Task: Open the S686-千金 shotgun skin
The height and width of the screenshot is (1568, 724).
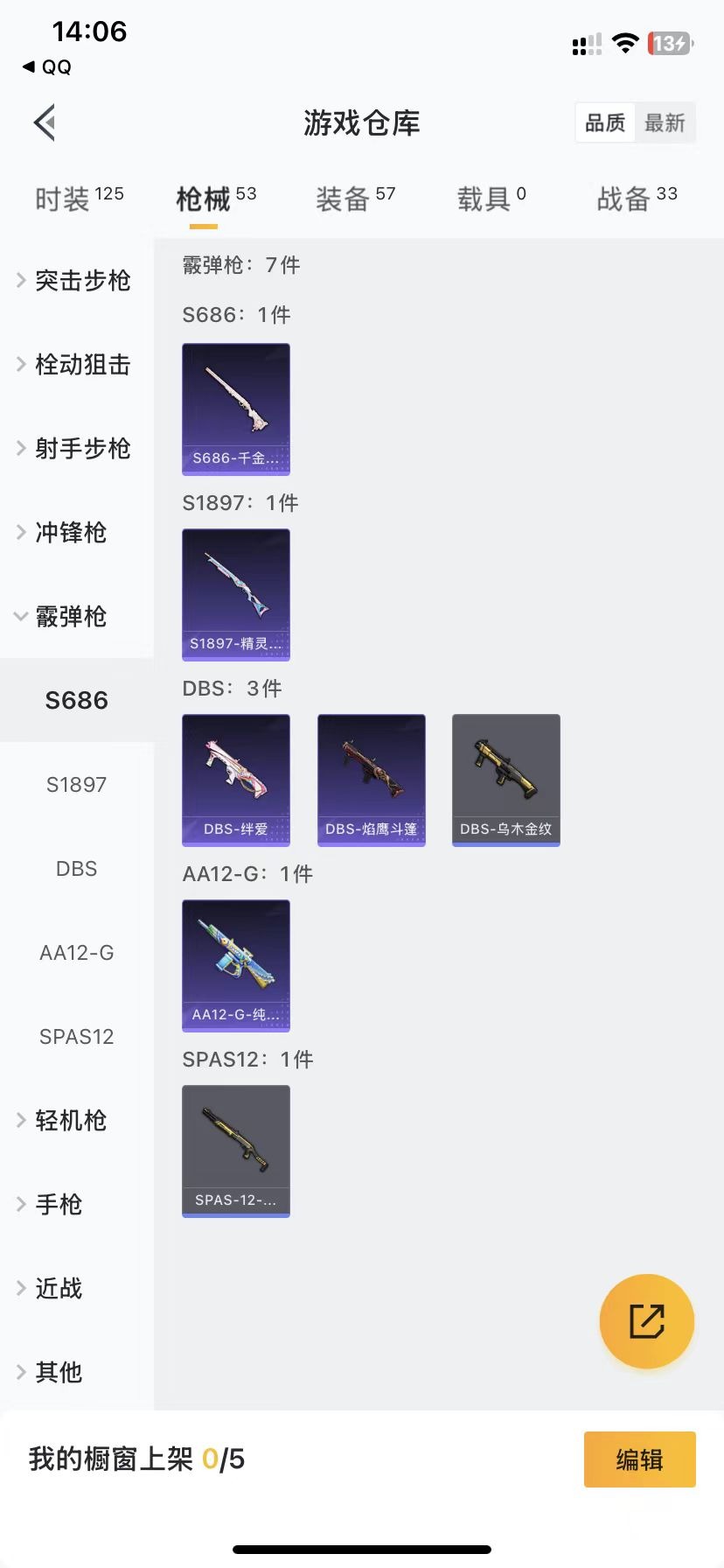Action: tap(236, 409)
